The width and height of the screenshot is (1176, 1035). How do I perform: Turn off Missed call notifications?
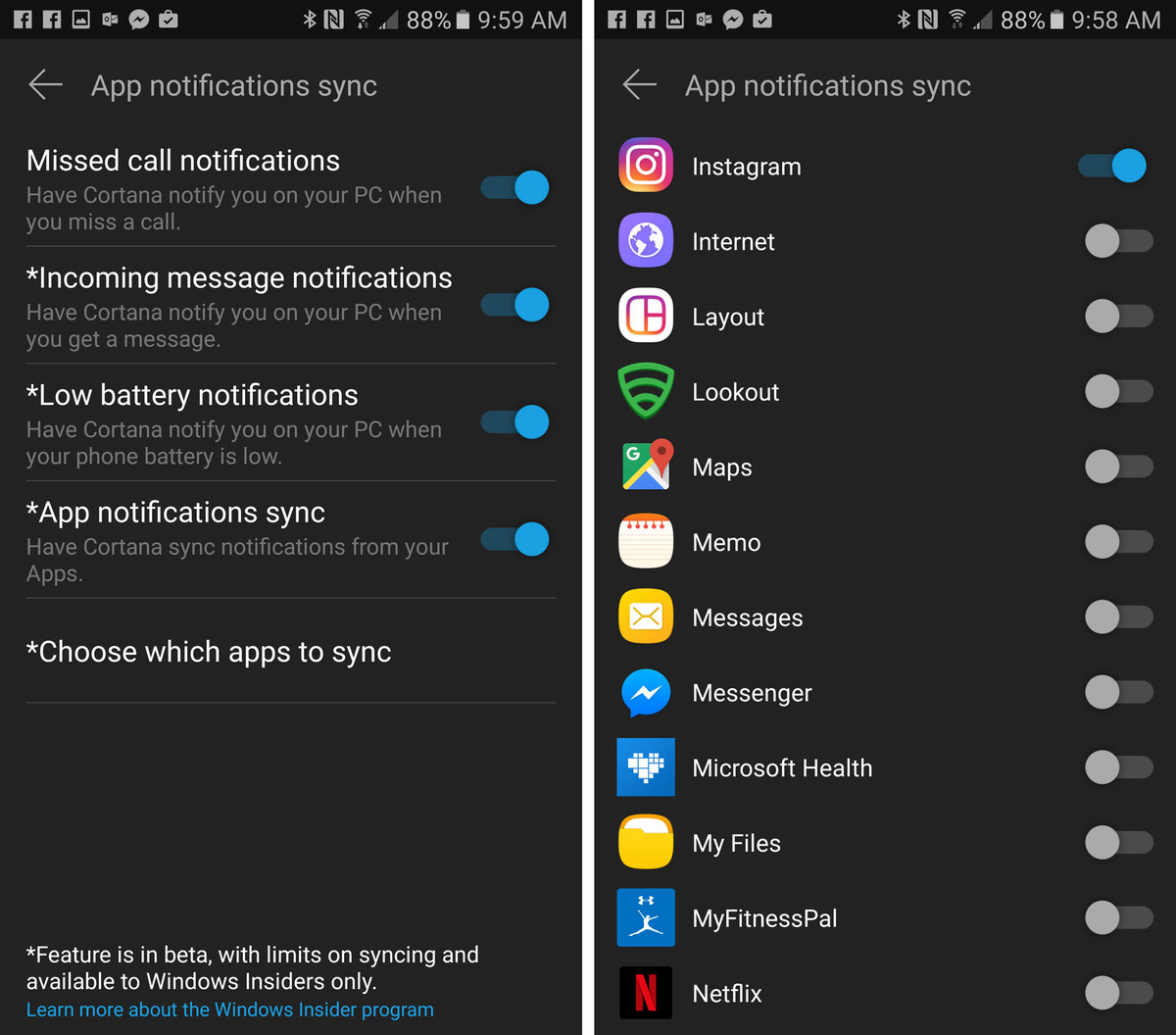click(515, 187)
